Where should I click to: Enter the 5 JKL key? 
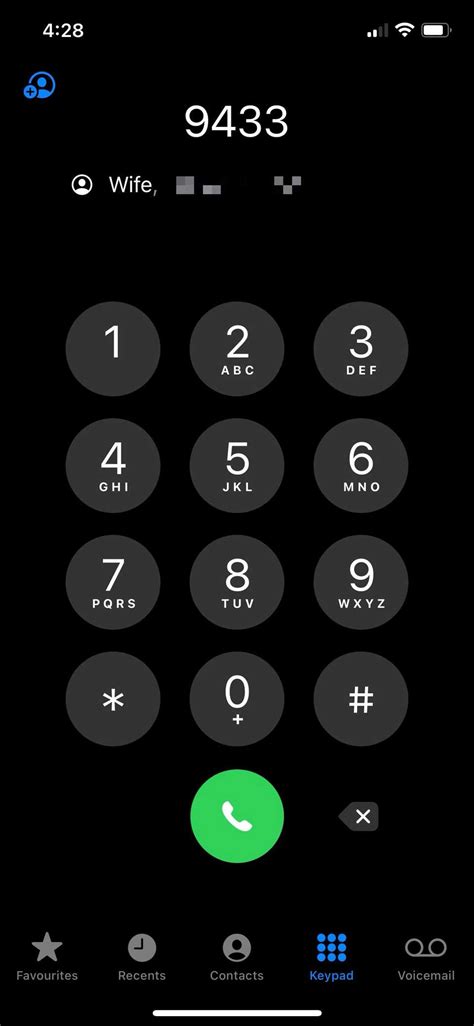pyautogui.click(x=237, y=466)
